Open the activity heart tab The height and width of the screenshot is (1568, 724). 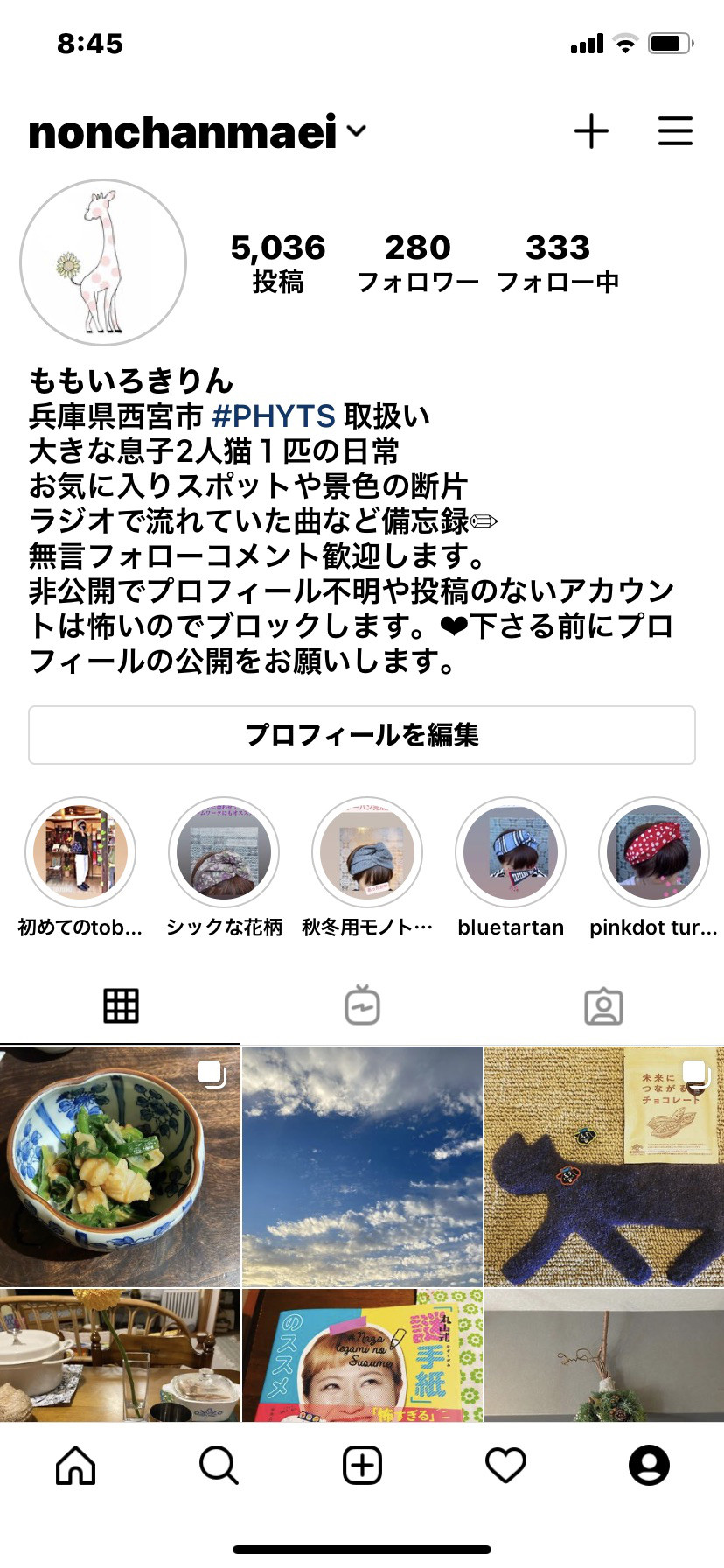point(505,1465)
